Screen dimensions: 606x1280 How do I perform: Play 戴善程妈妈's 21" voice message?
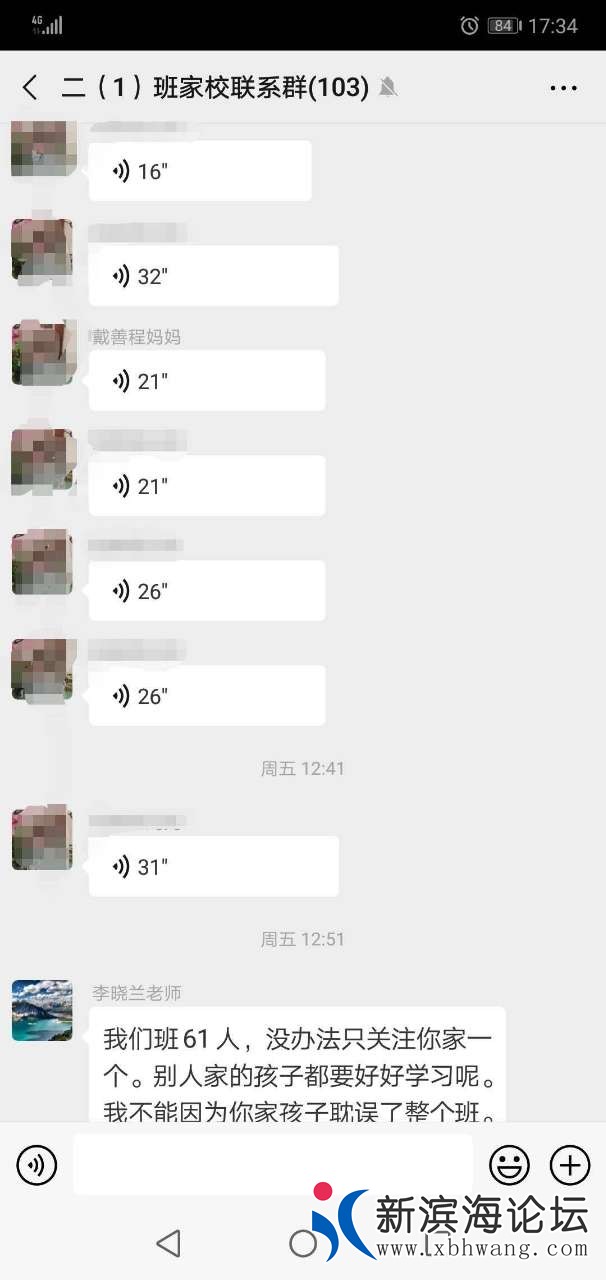coord(206,381)
